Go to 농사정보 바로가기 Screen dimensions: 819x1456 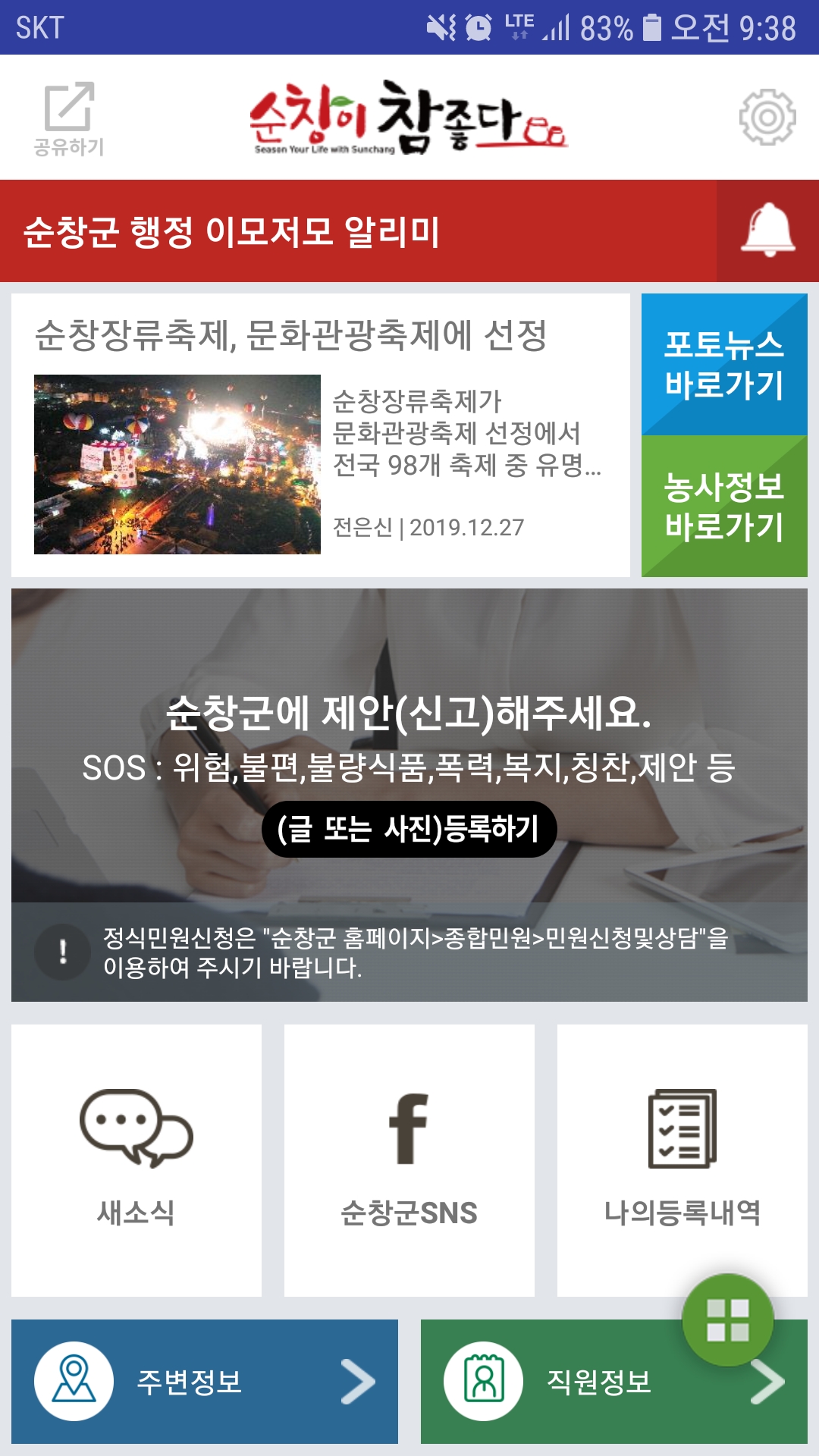[724, 507]
